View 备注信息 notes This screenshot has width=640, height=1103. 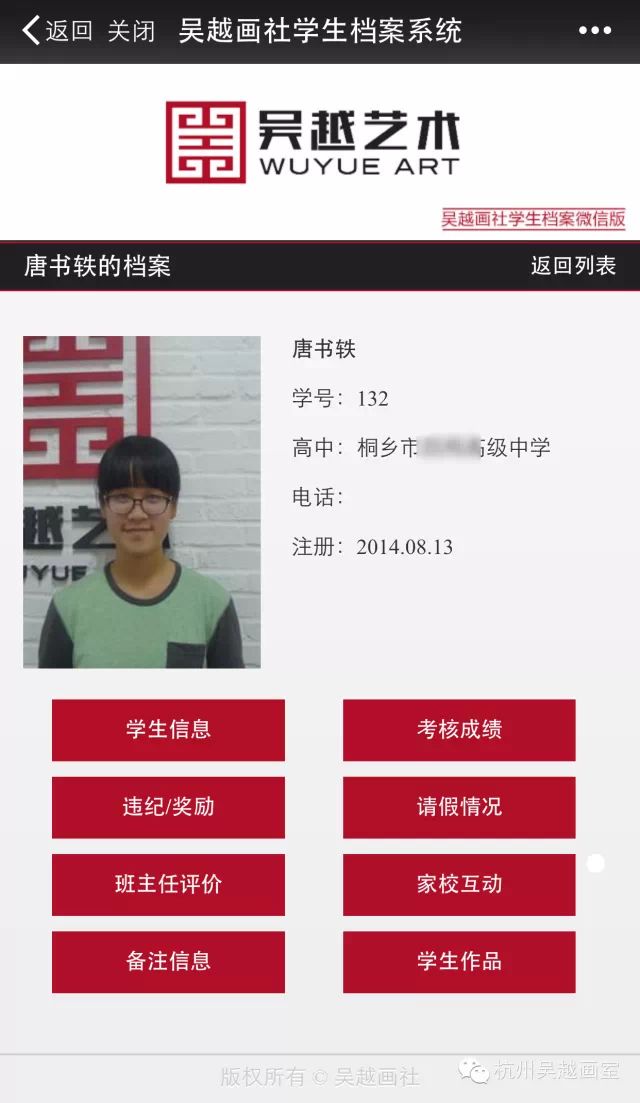168,962
